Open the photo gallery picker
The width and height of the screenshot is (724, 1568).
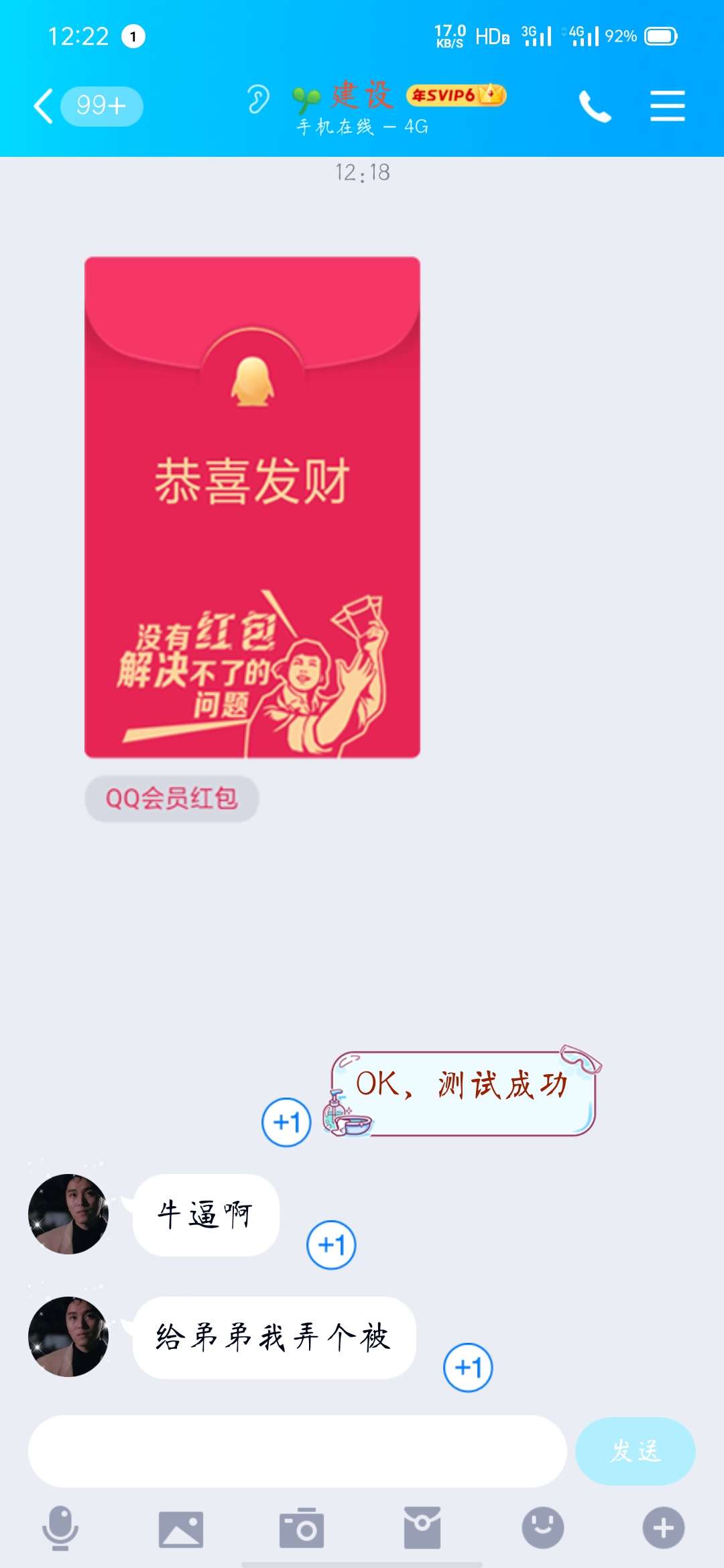pyautogui.click(x=180, y=1528)
